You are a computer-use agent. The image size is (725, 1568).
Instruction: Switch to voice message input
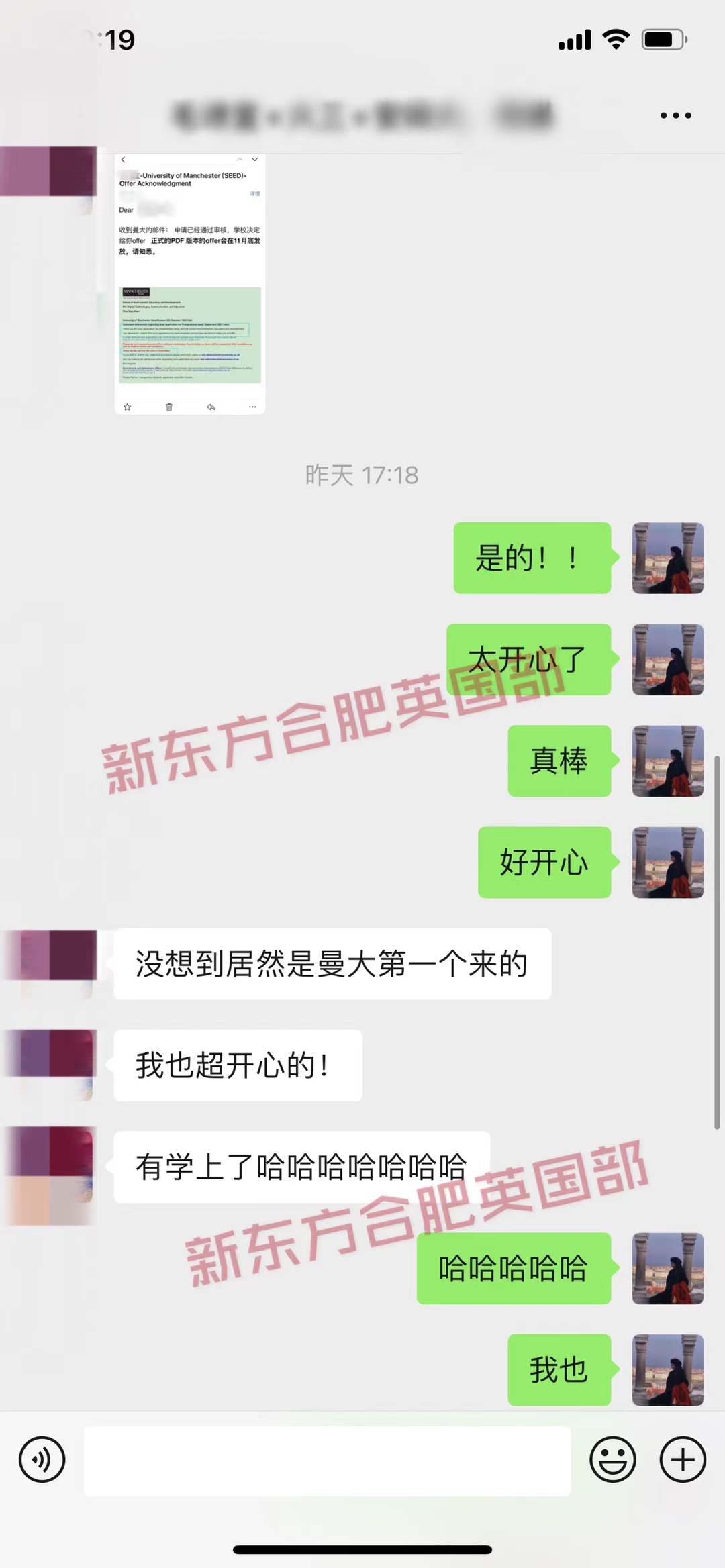pos(42,1459)
